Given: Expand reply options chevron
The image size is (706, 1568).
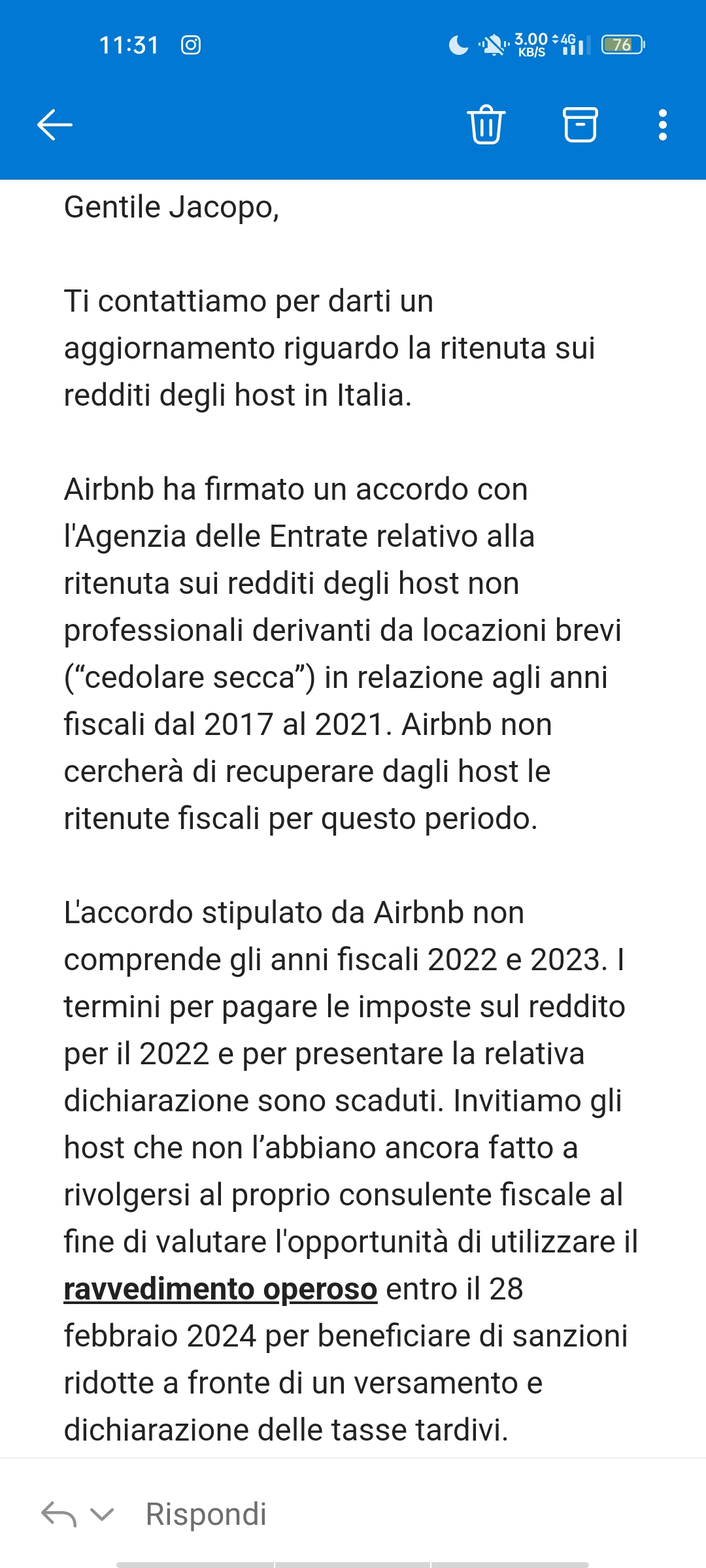Looking at the screenshot, I should [102, 1514].
